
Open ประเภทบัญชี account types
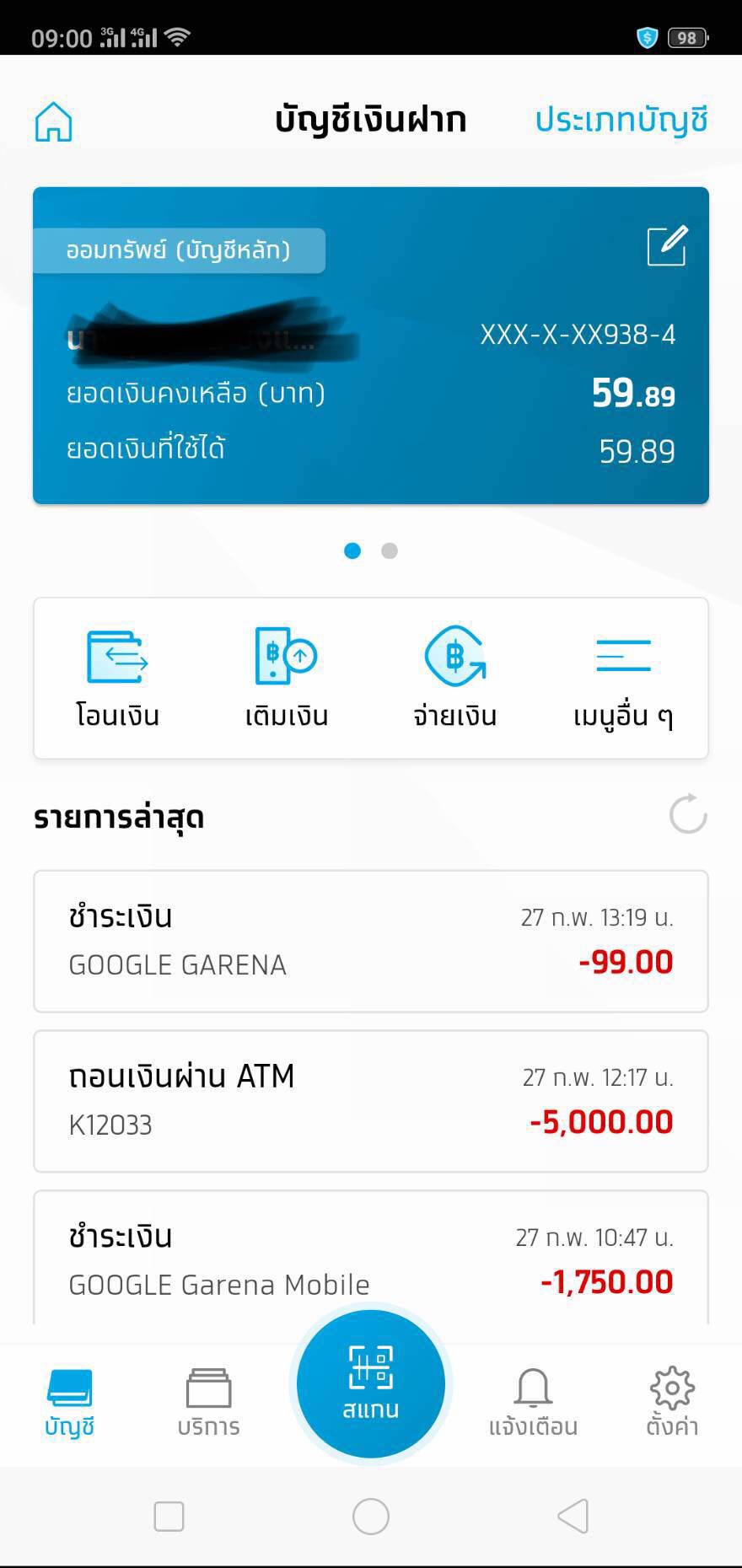[x=621, y=121]
